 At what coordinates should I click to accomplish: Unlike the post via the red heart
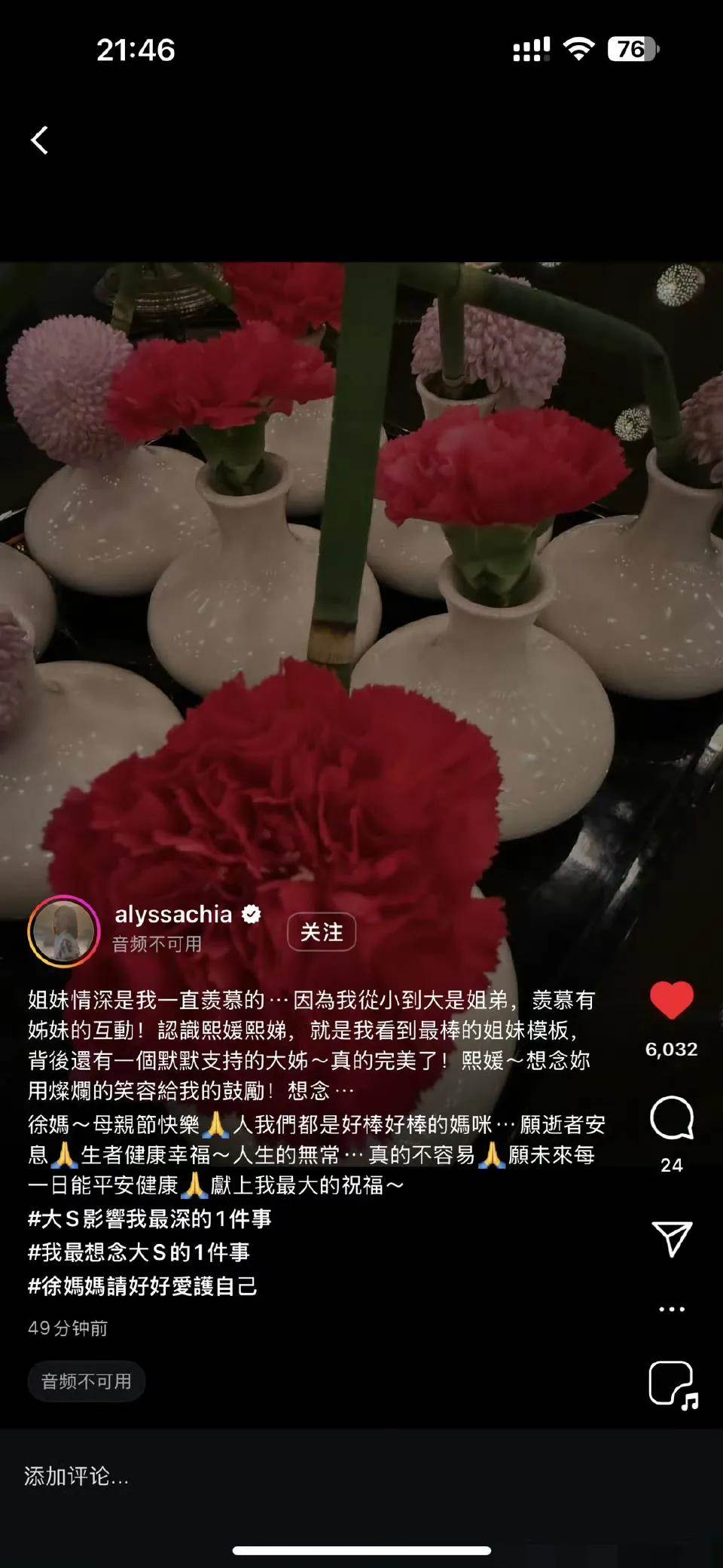coord(671,1001)
